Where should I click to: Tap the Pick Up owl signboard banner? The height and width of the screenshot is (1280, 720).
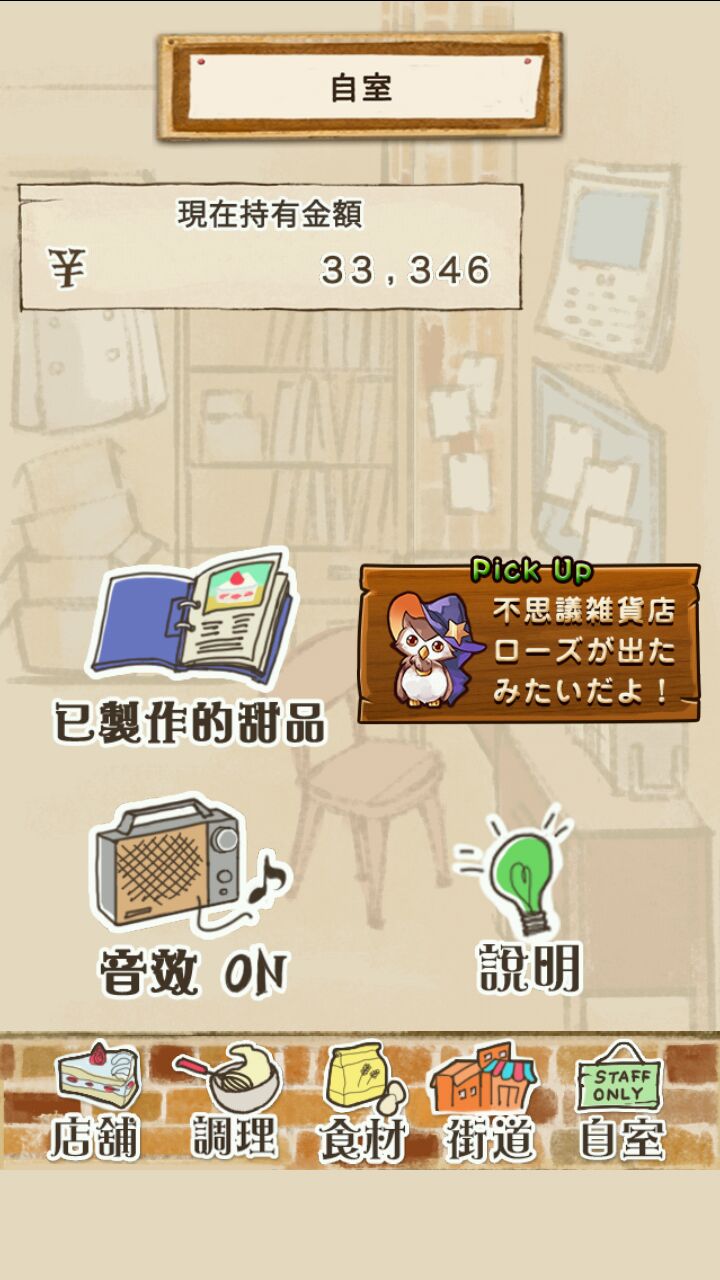point(530,640)
